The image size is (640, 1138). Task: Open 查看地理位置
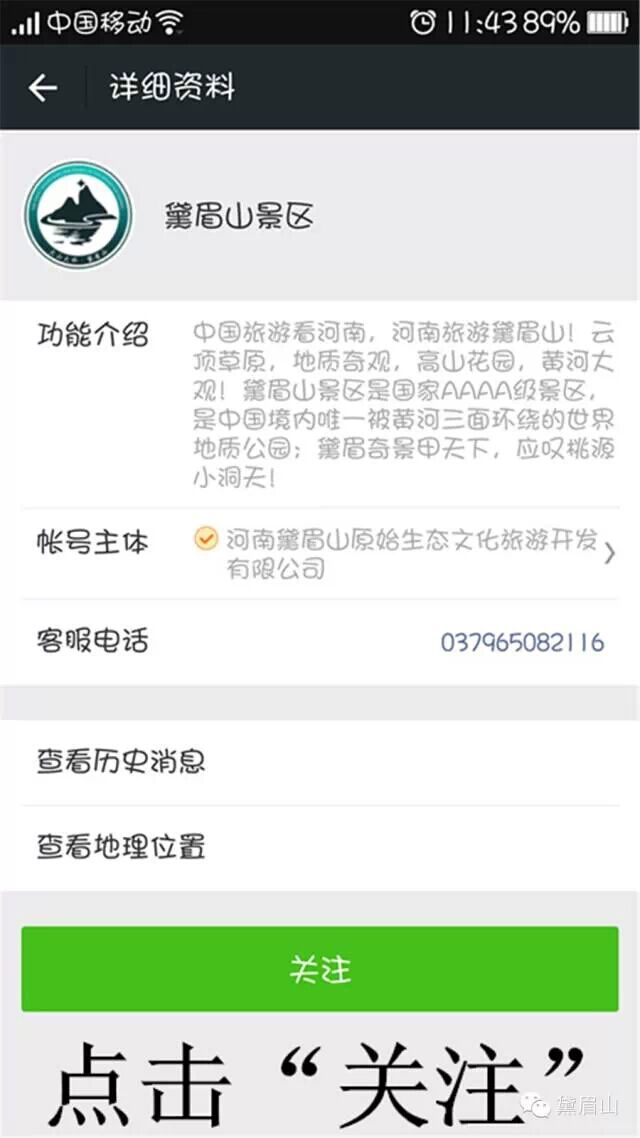320,848
